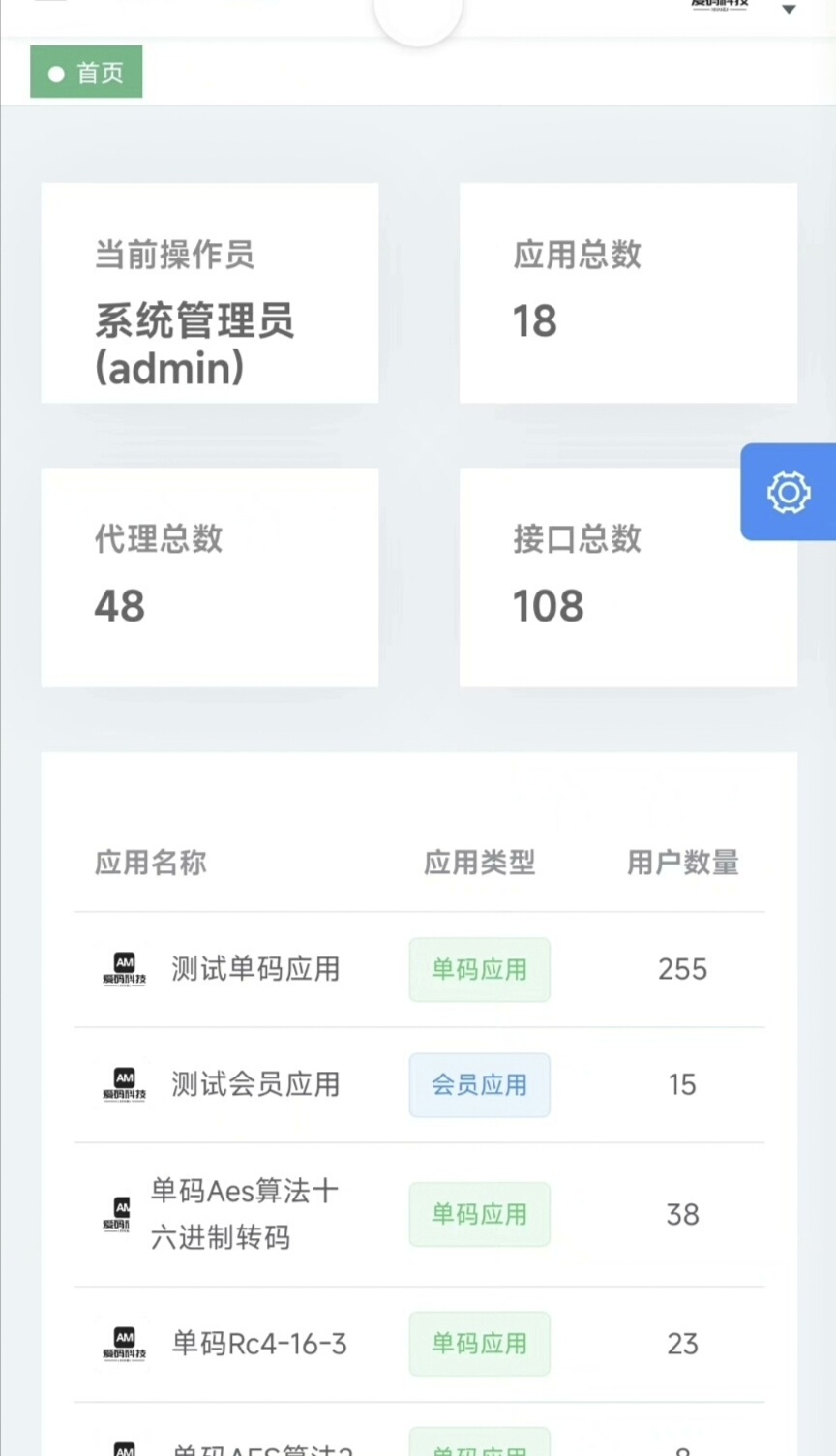Open the 单码Rc4-16-3 row
Screen dimensions: 836x1456
coord(258,1344)
